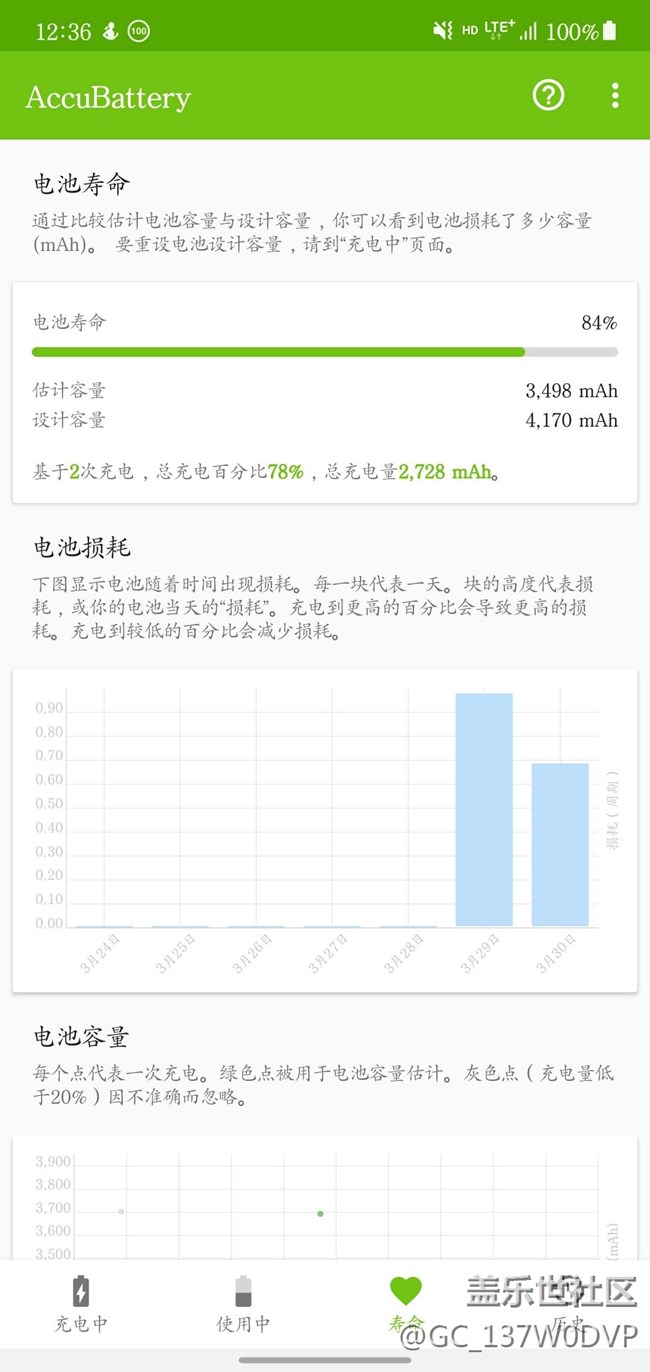
Task: Open the help question mark icon
Action: pyautogui.click(x=548, y=96)
